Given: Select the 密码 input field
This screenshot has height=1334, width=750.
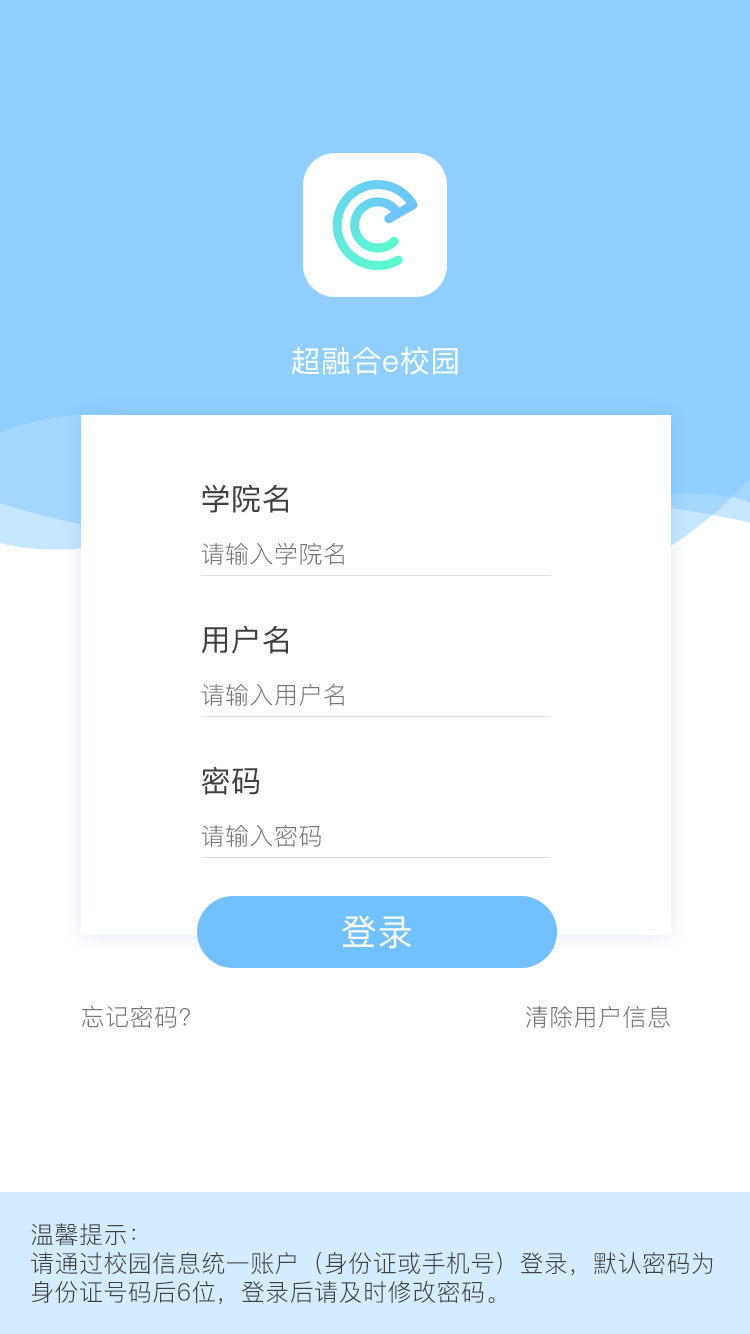Looking at the screenshot, I should click(375, 836).
